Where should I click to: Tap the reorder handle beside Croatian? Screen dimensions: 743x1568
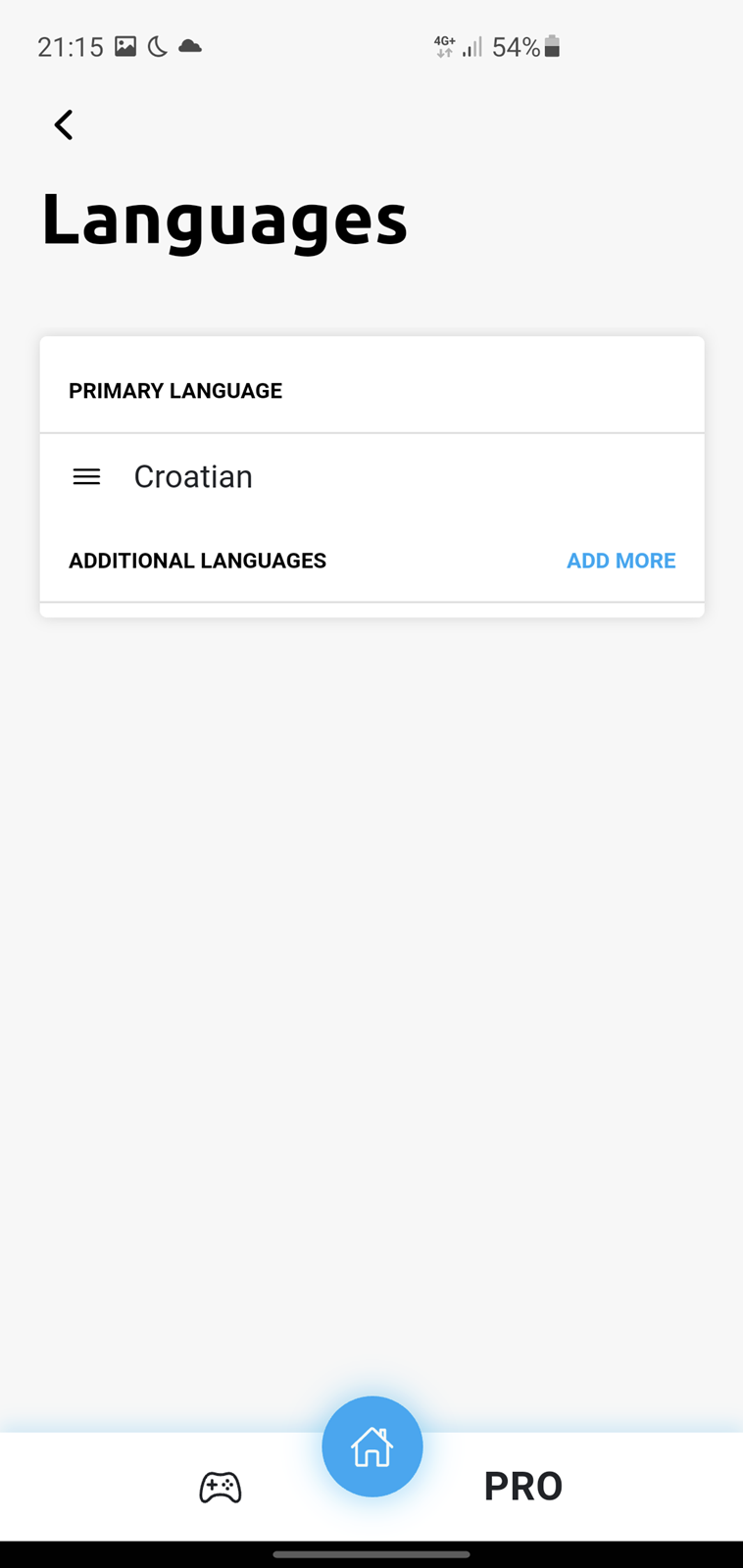86,477
